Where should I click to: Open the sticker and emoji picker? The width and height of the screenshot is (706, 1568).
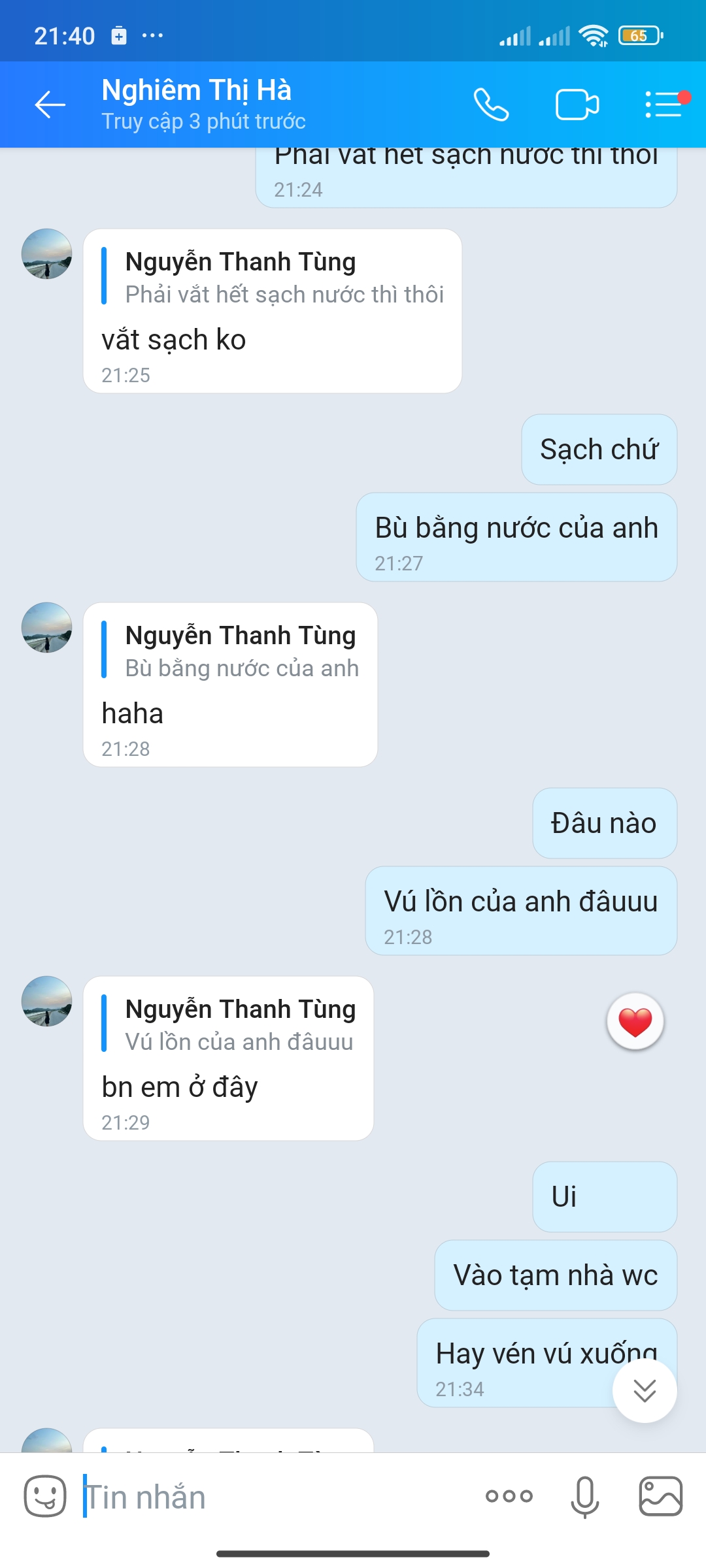coord(45,1496)
